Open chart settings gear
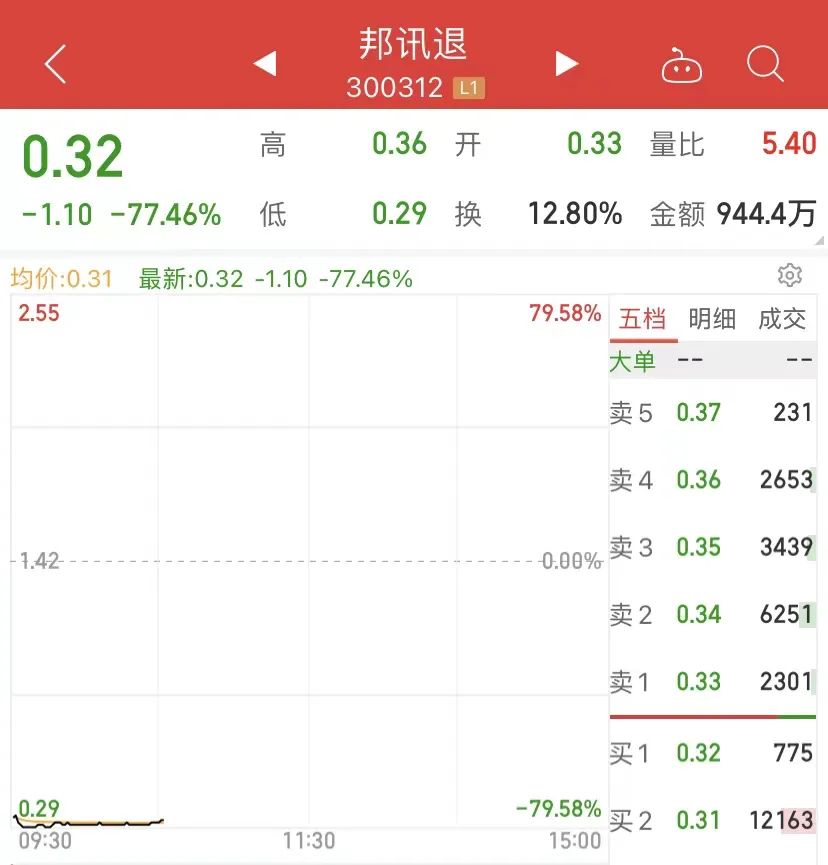Image resolution: width=828 pixels, height=865 pixels. coord(790,276)
